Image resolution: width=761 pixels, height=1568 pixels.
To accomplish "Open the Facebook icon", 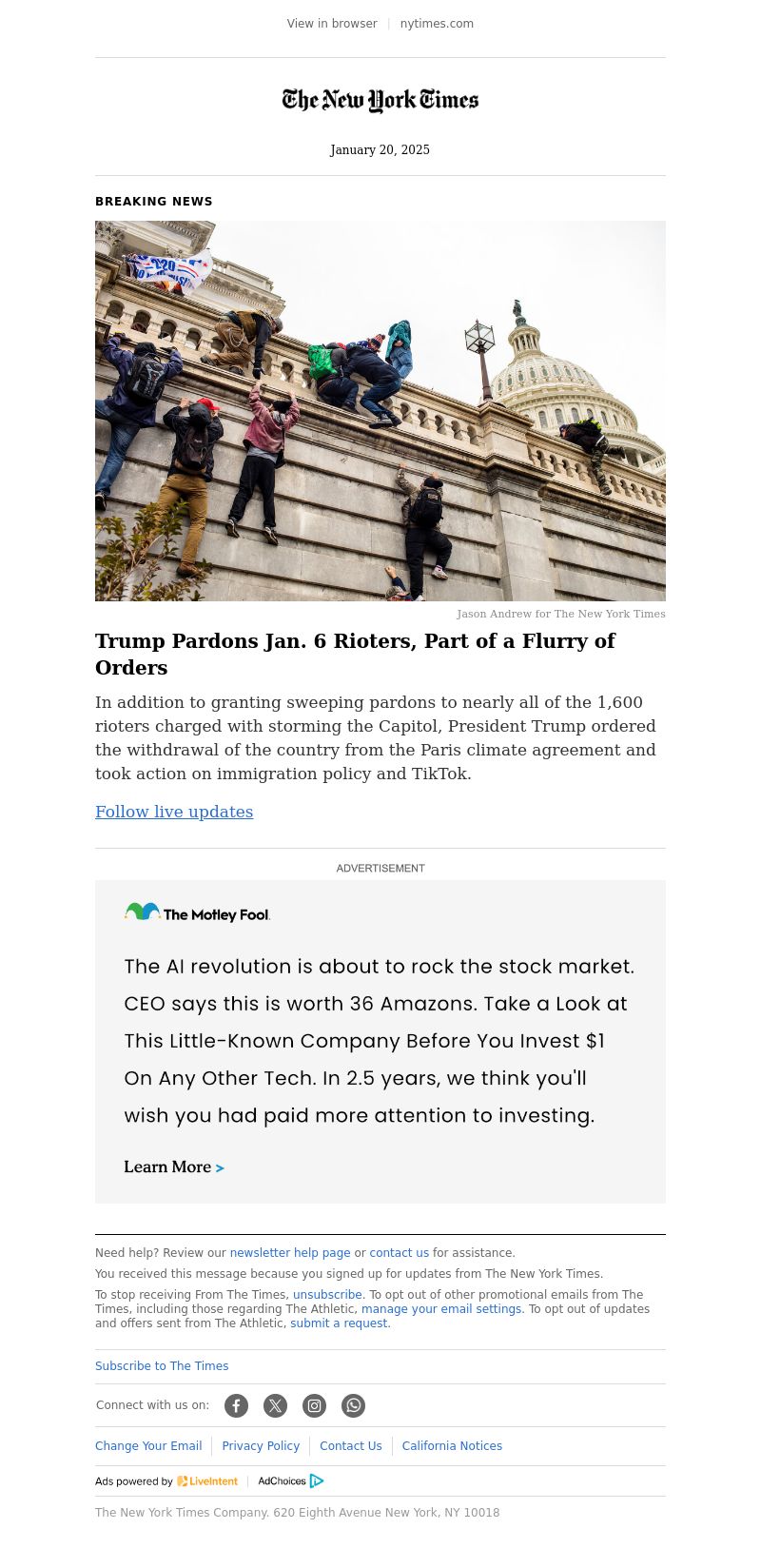I will pyautogui.click(x=237, y=1405).
